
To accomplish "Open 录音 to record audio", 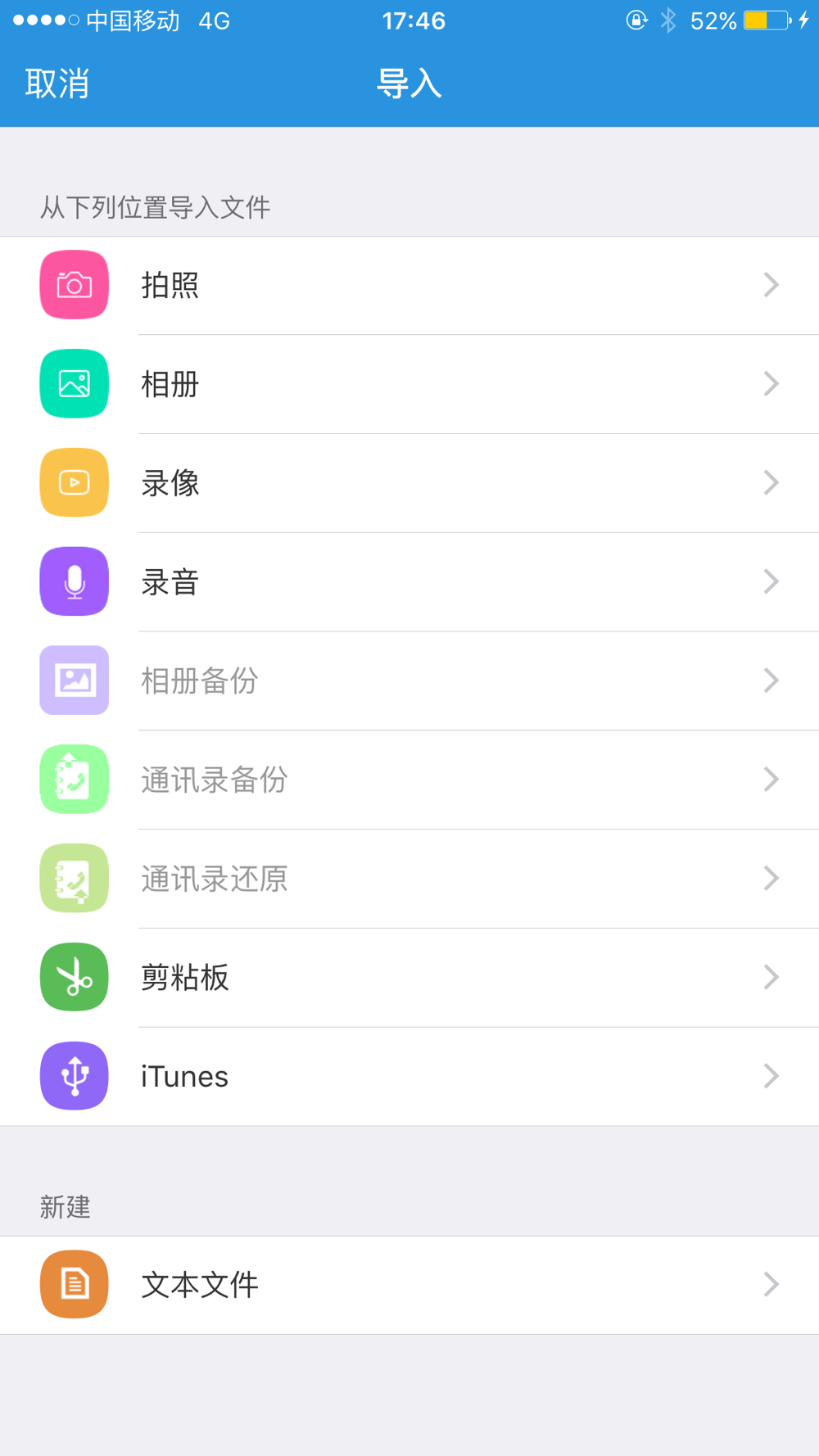I will 409,582.
